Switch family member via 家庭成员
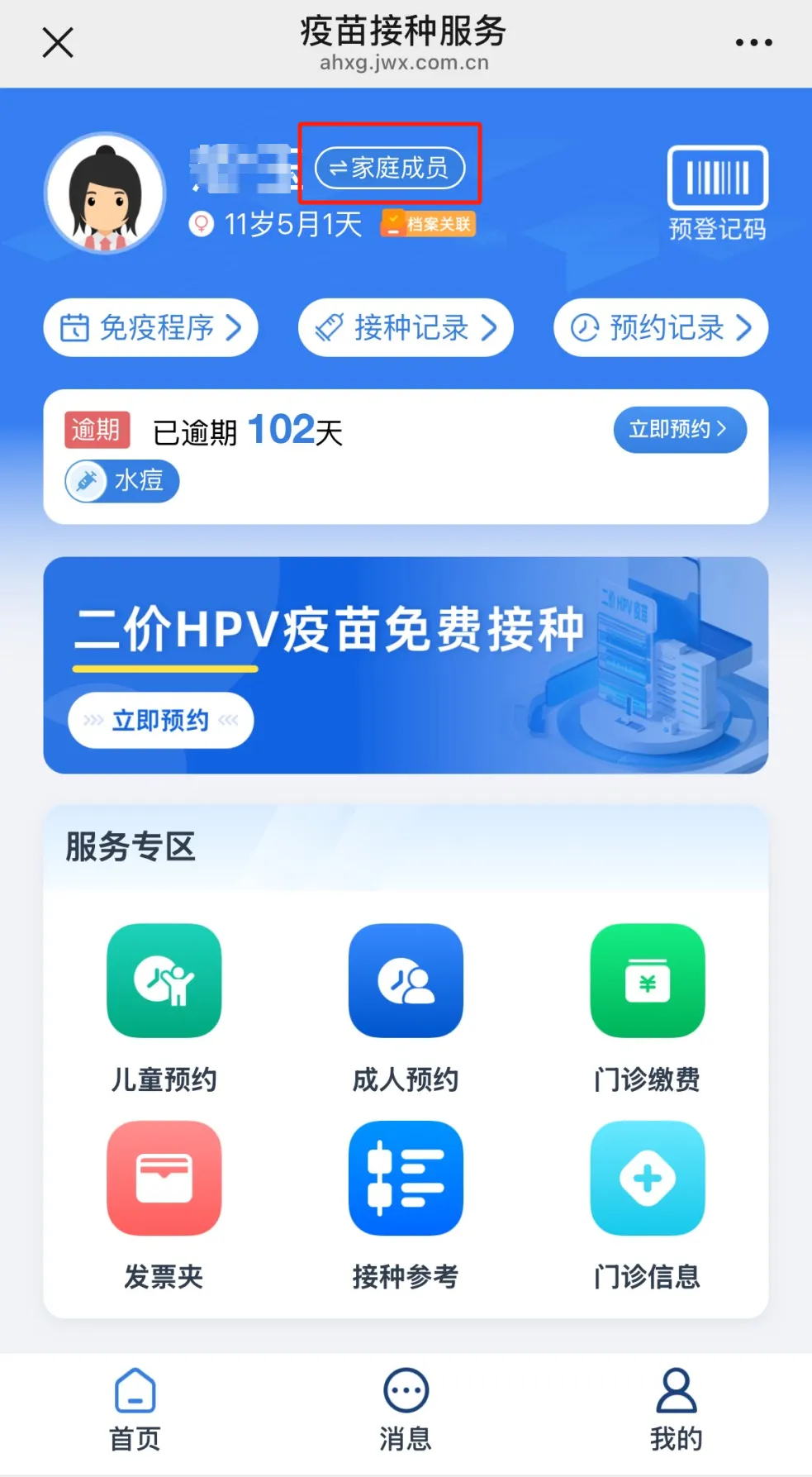The height and width of the screenshot is (1477, 812). [x=390, y=168]
